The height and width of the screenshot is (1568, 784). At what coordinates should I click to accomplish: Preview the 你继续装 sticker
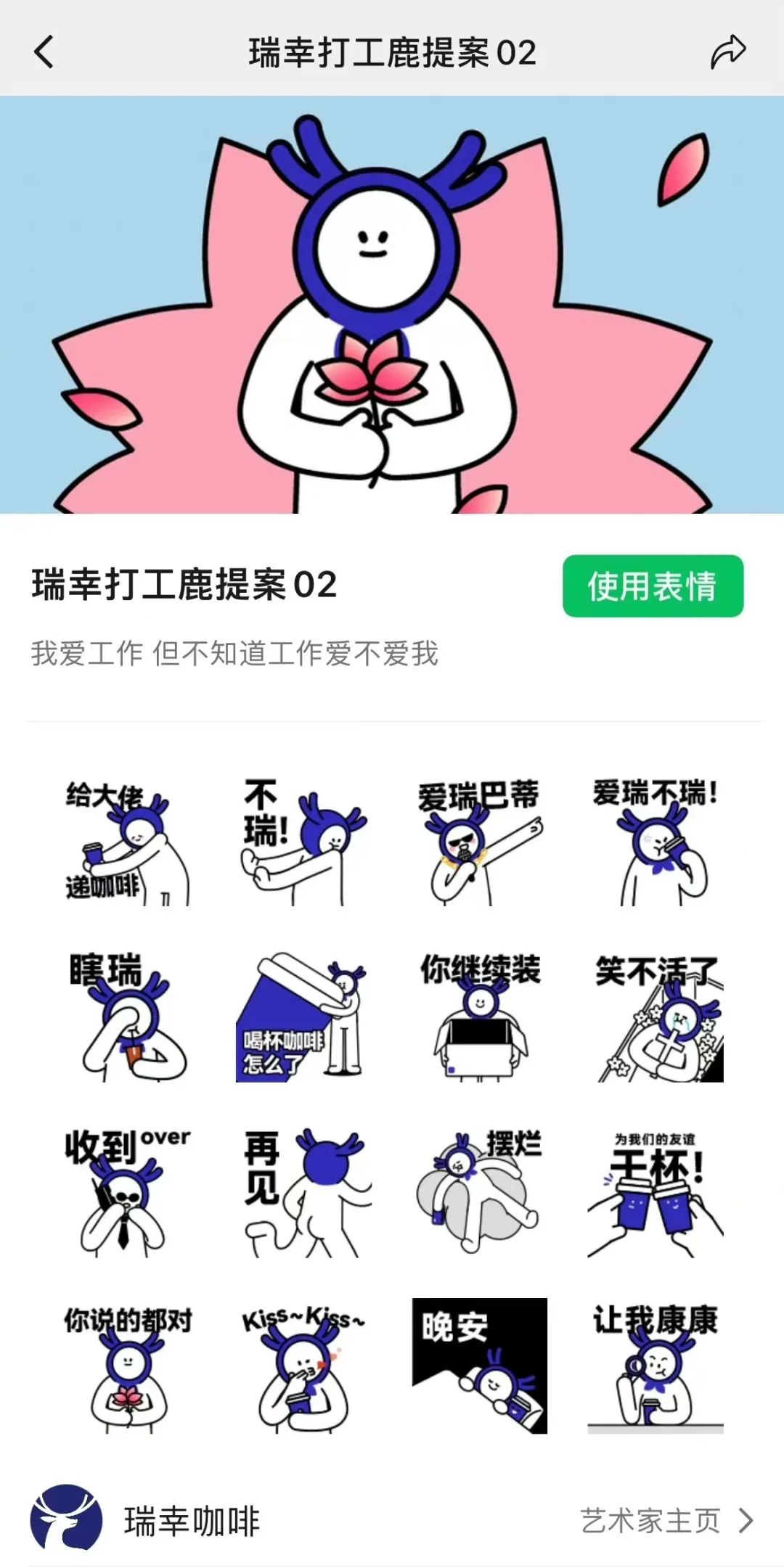[x=479, y=1017]
